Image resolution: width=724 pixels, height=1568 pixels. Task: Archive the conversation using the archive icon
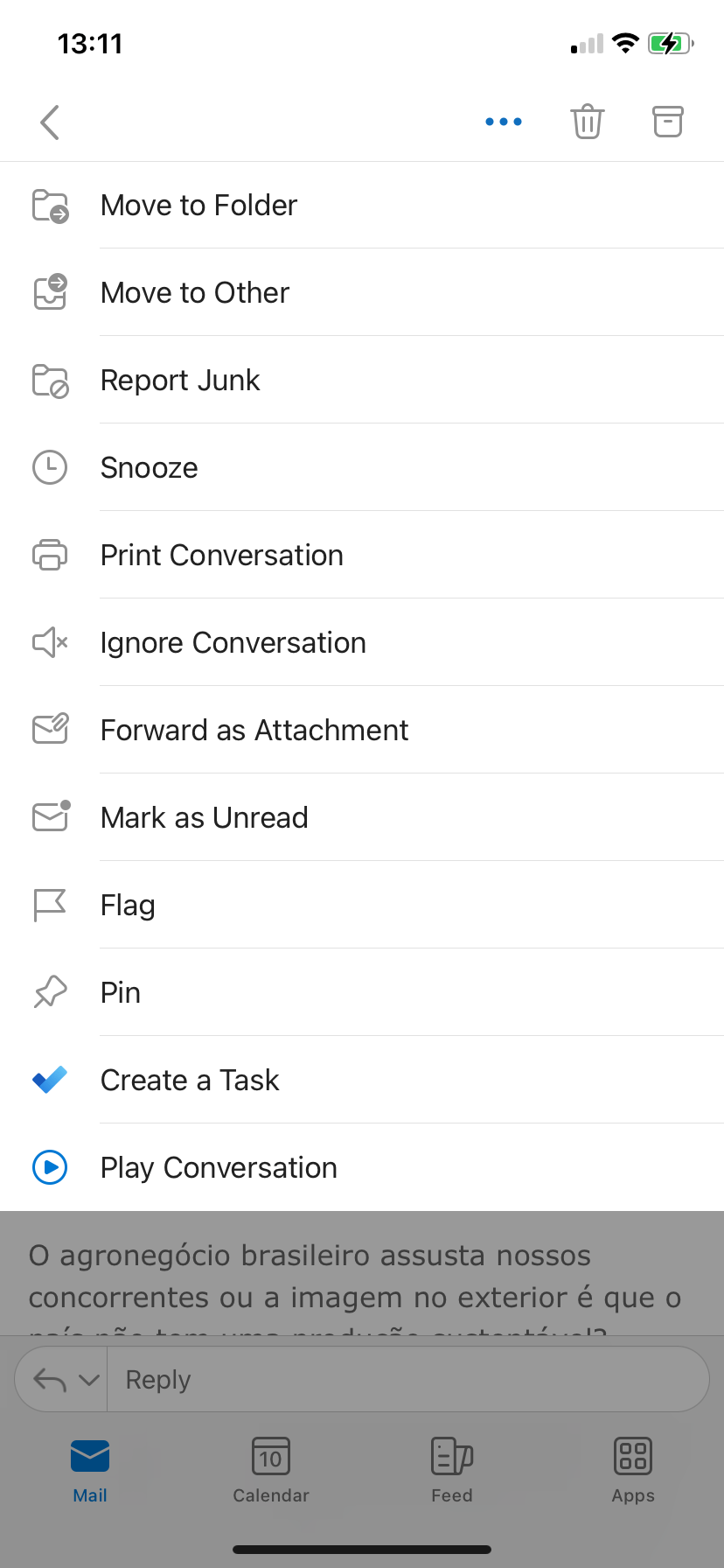click(x=667, y=122)
